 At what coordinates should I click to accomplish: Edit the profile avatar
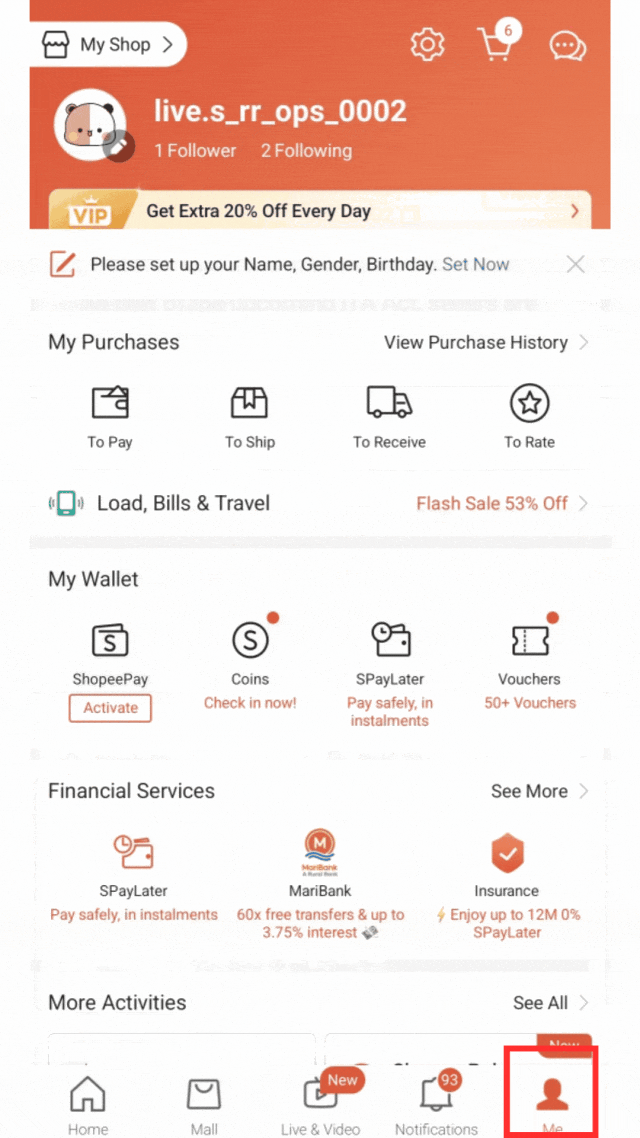pyautogui.click(x=120, y=146)
